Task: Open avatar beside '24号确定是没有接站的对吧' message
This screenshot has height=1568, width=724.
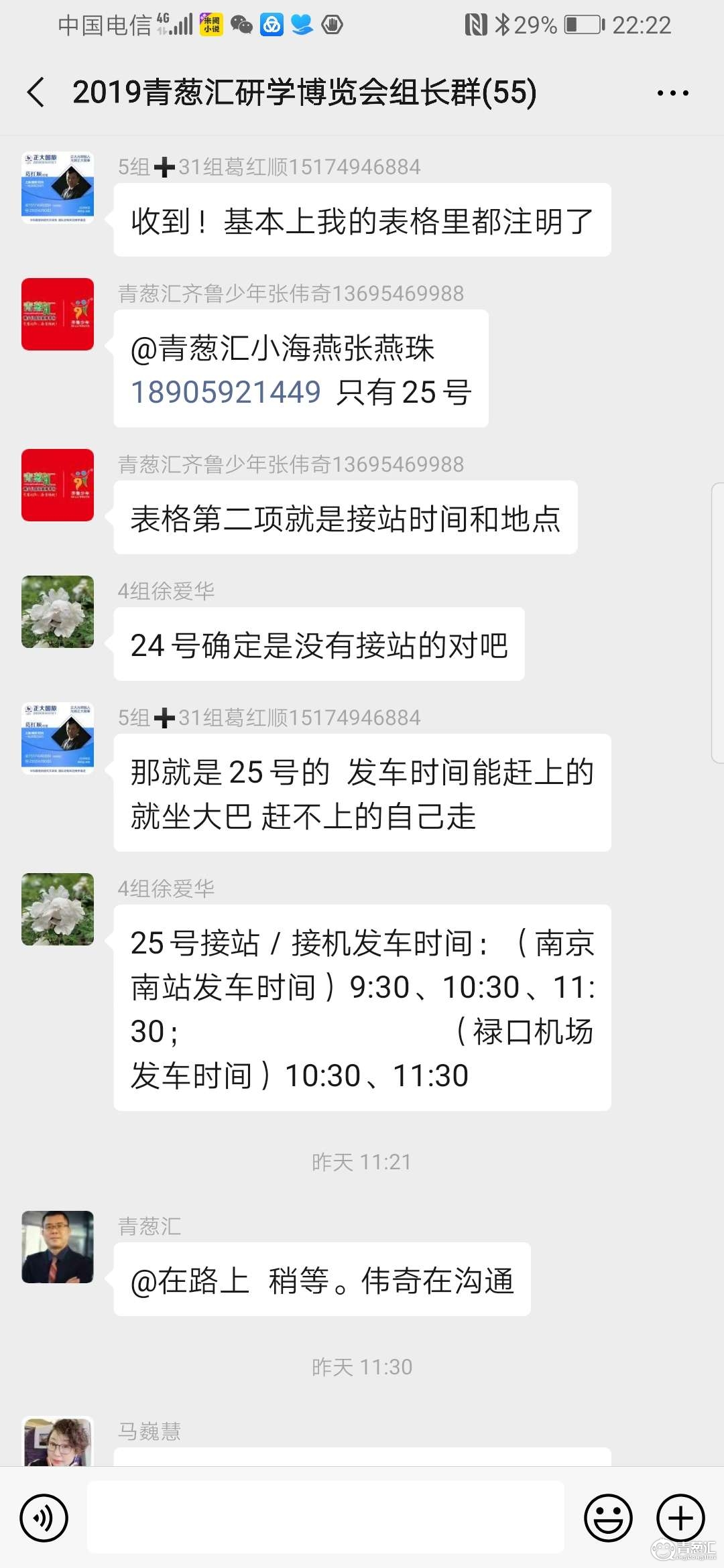Action: 58,612
